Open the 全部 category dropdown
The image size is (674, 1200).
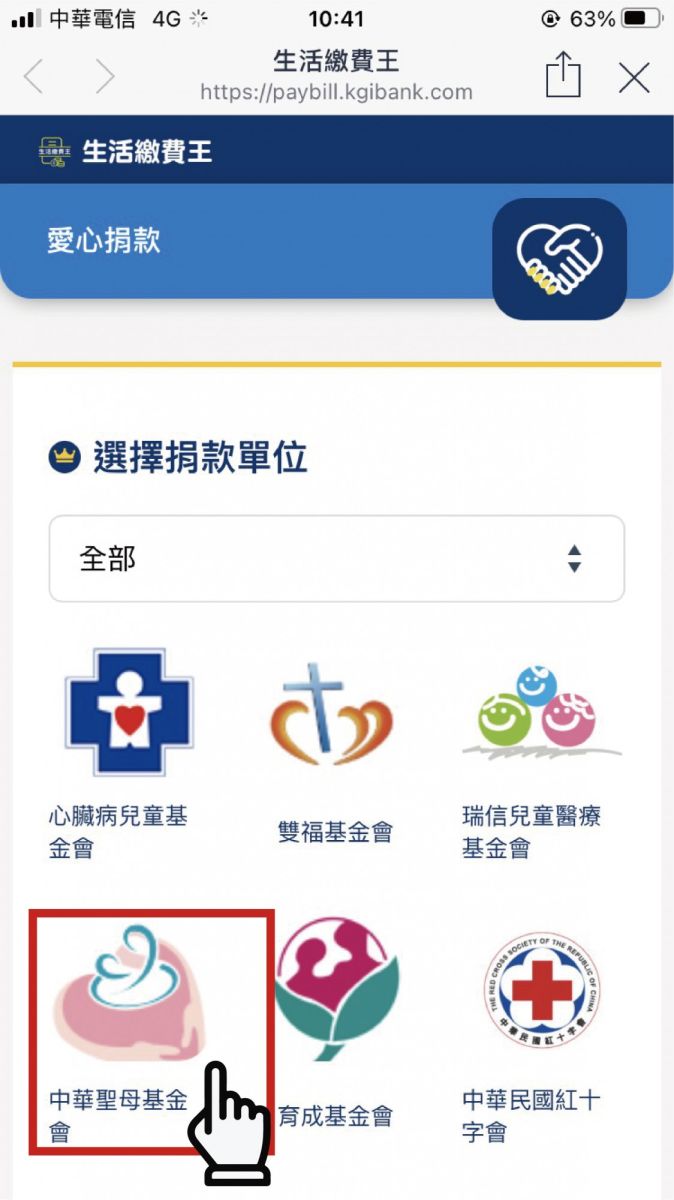click(x=337, y=559)
